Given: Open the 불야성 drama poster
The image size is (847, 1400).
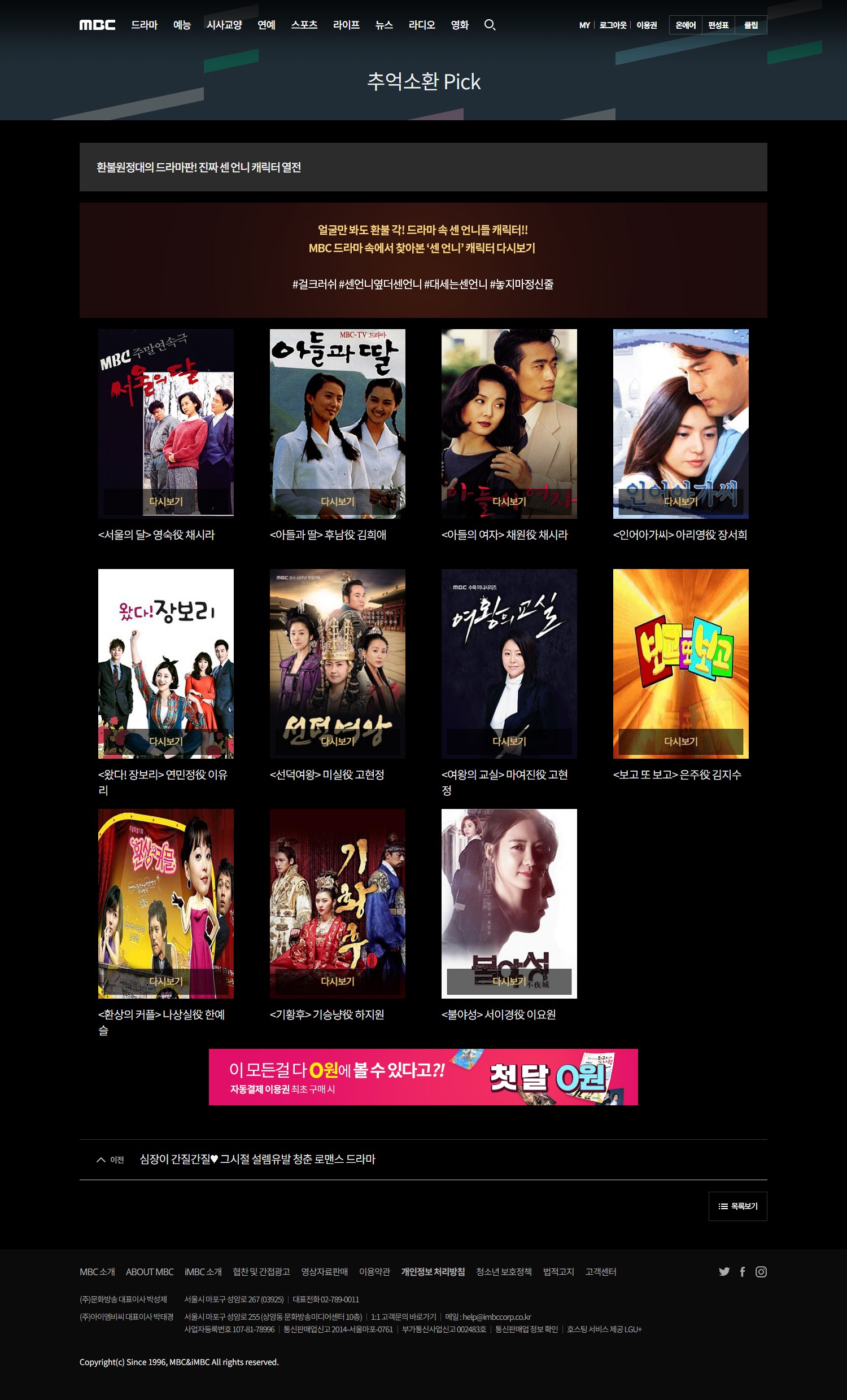Looking at the screenshot, I should (509, 903).
